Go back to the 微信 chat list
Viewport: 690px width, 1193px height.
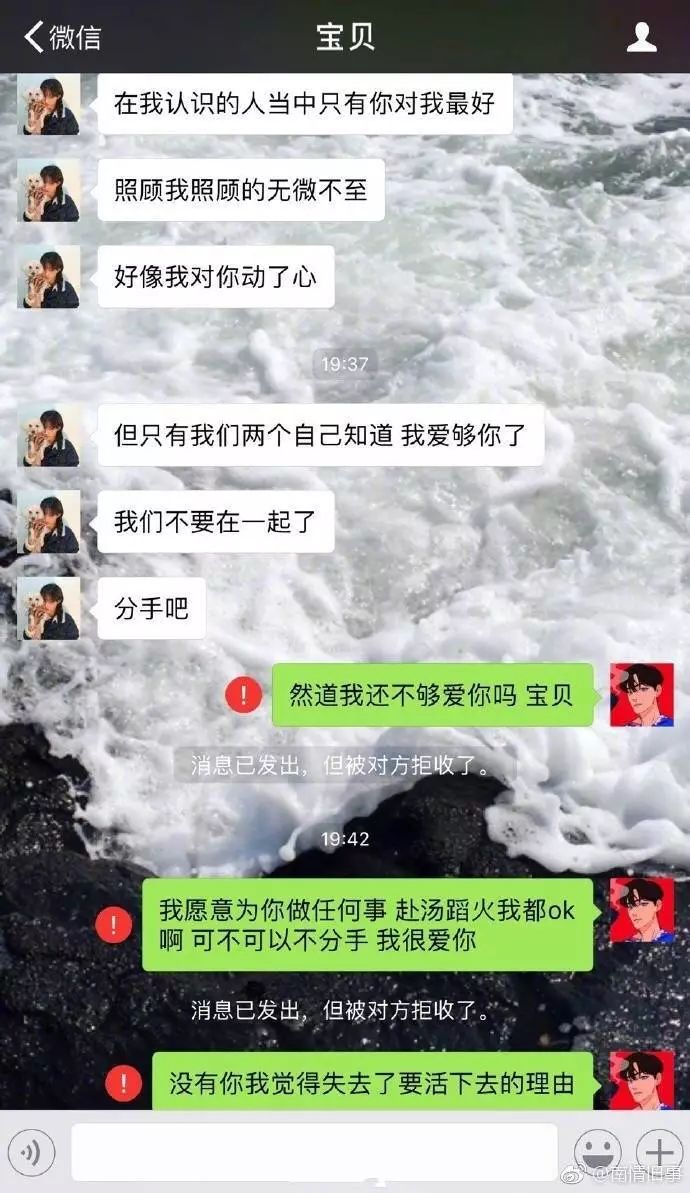pyautogui.click(x=62, y=37)
